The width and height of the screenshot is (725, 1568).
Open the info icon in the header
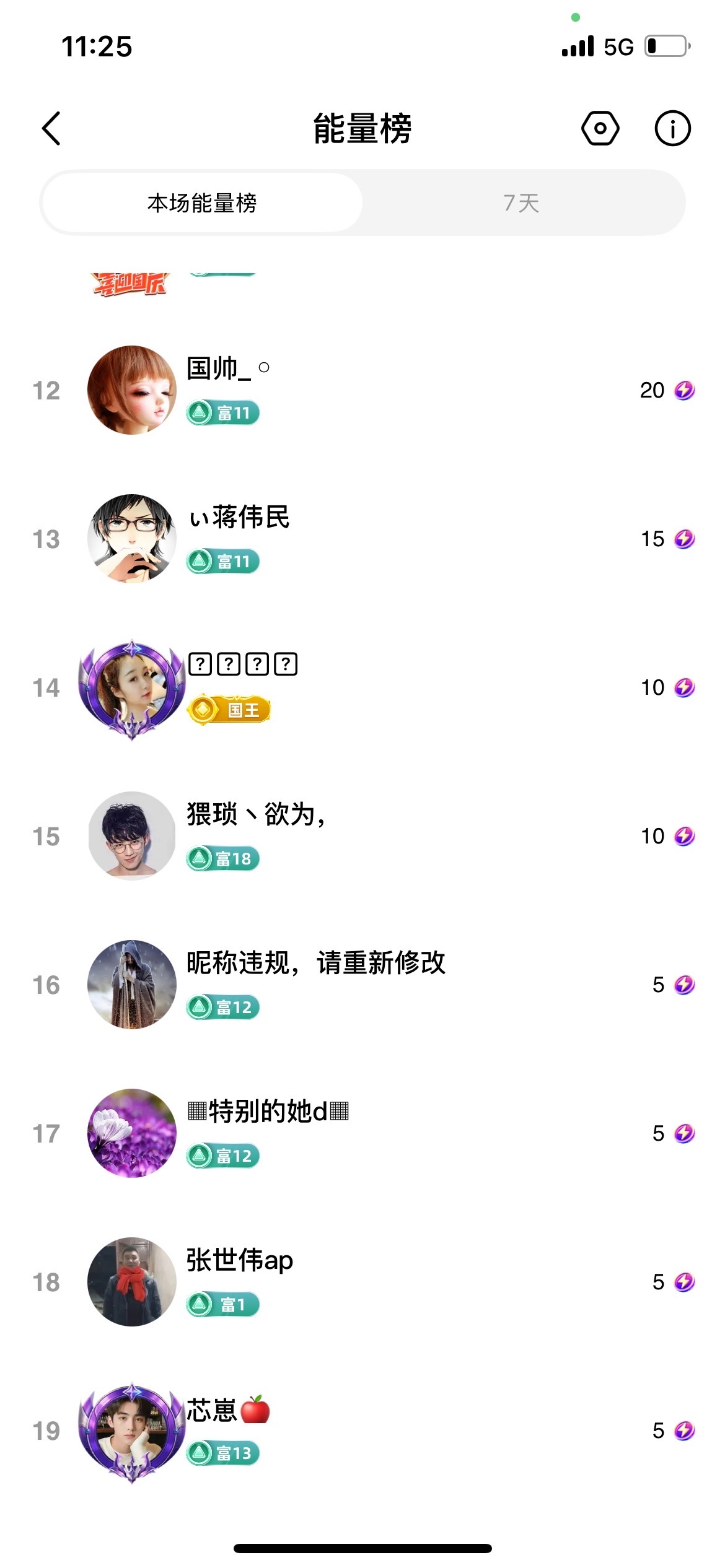672,129
